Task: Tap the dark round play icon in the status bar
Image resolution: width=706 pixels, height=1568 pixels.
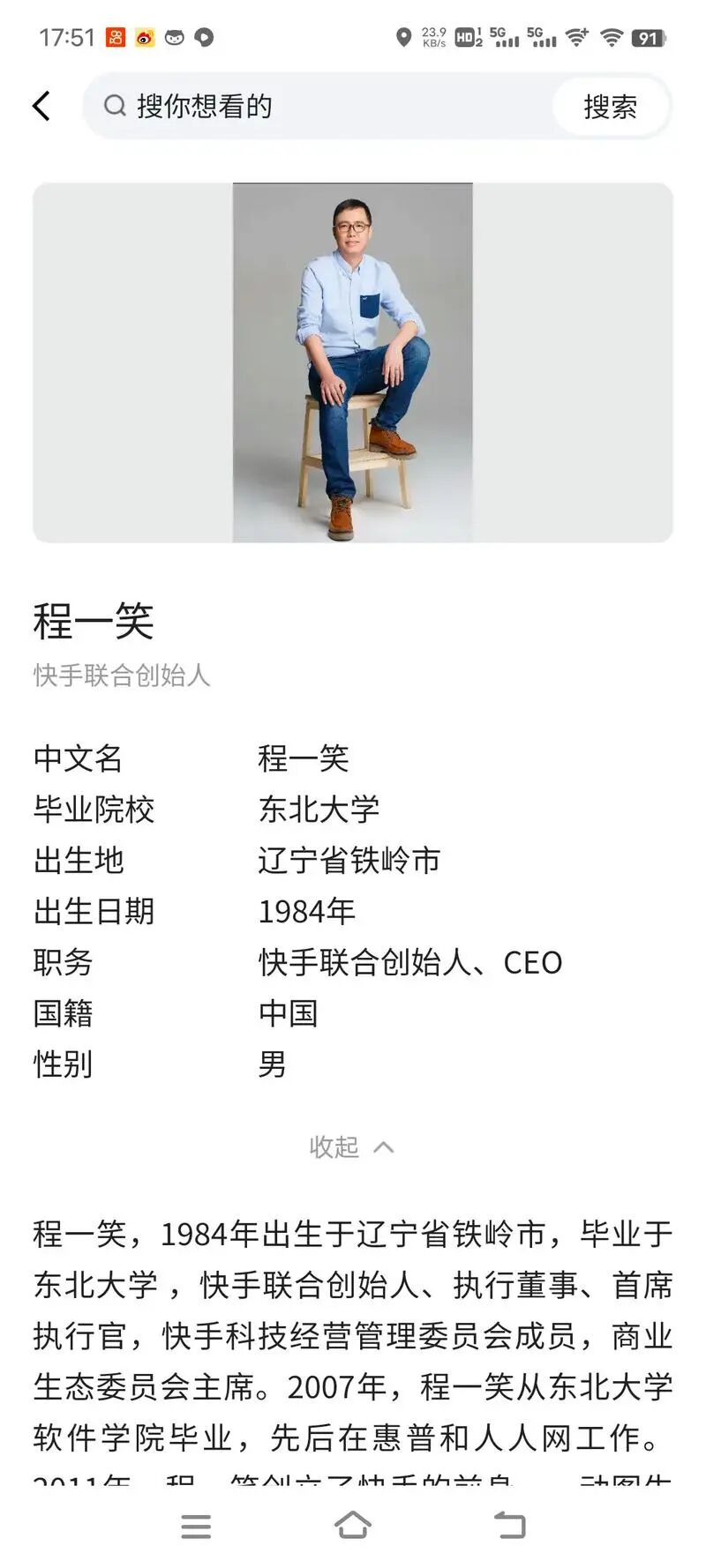Action: [204, 39]
